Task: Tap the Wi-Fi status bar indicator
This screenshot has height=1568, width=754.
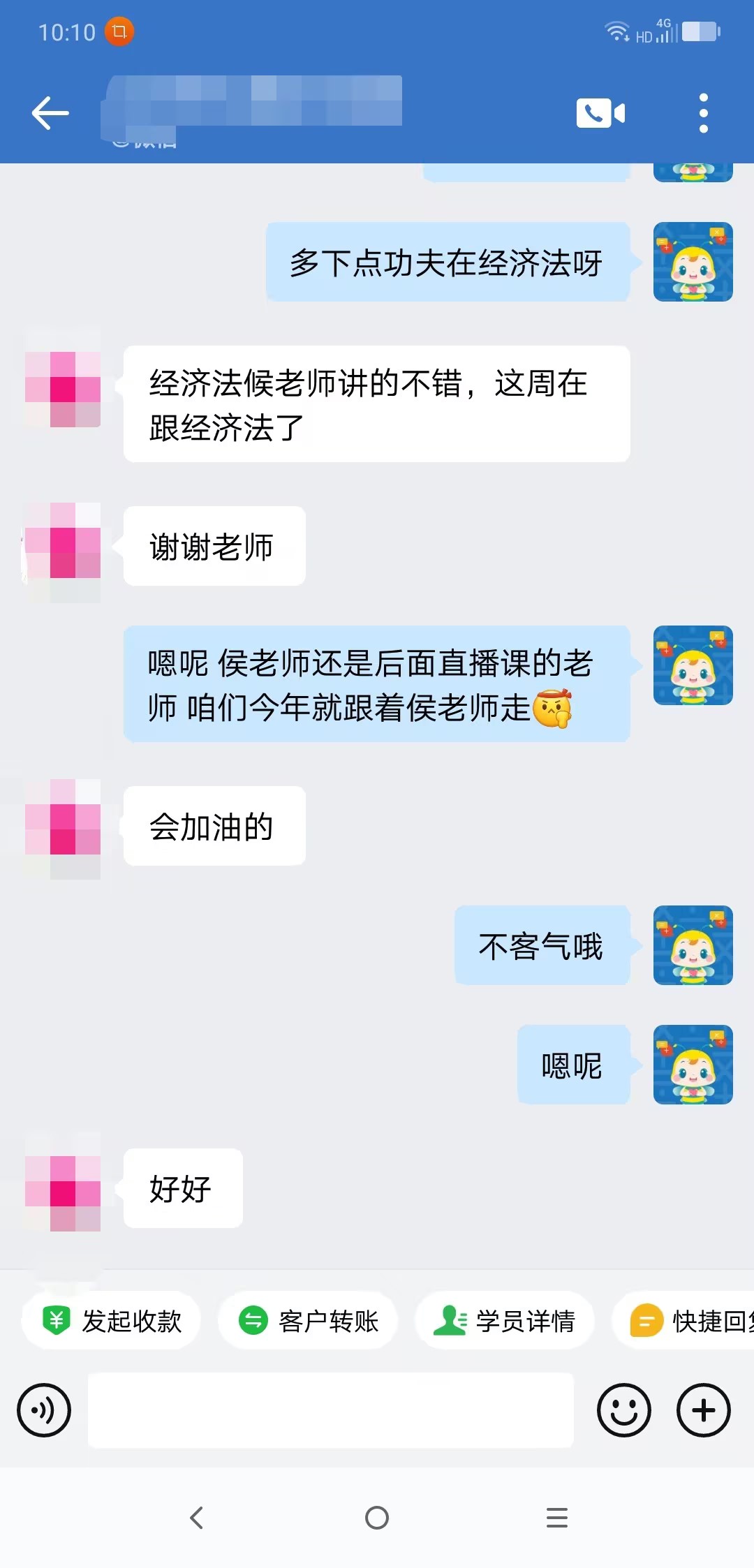Action: (617, 29)
